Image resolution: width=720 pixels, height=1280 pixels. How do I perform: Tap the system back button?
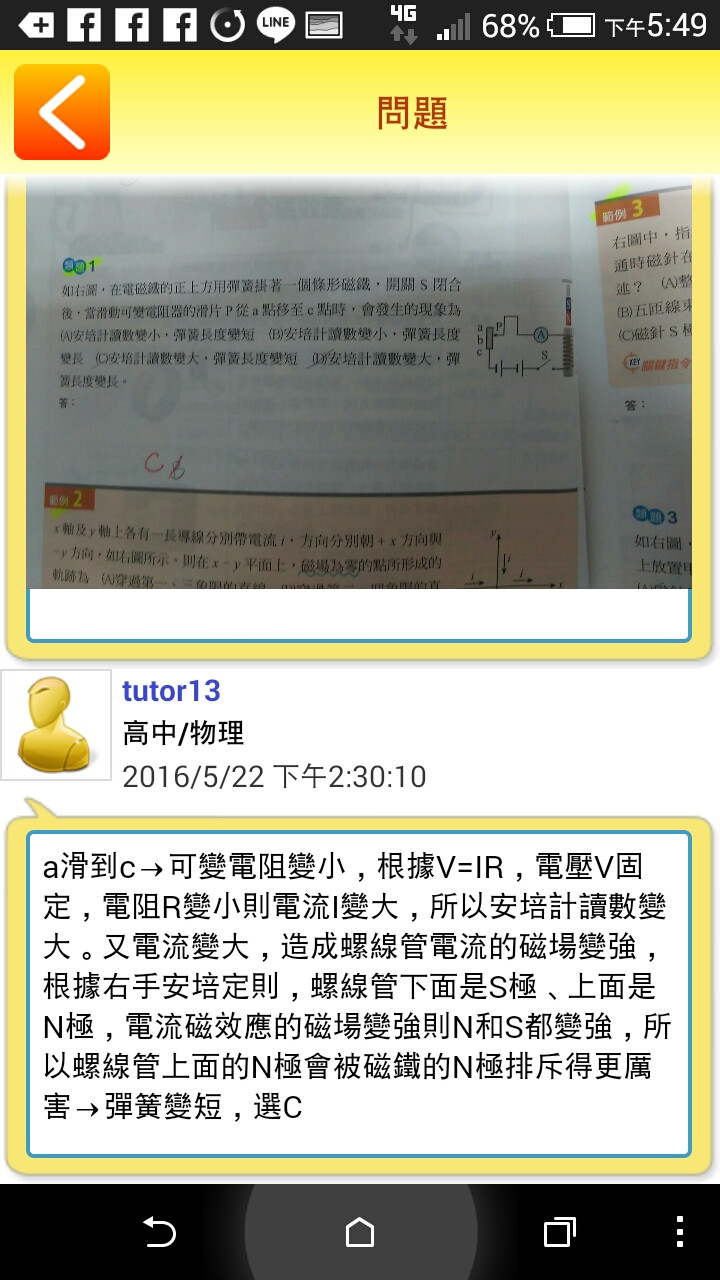click(160, 1232)
